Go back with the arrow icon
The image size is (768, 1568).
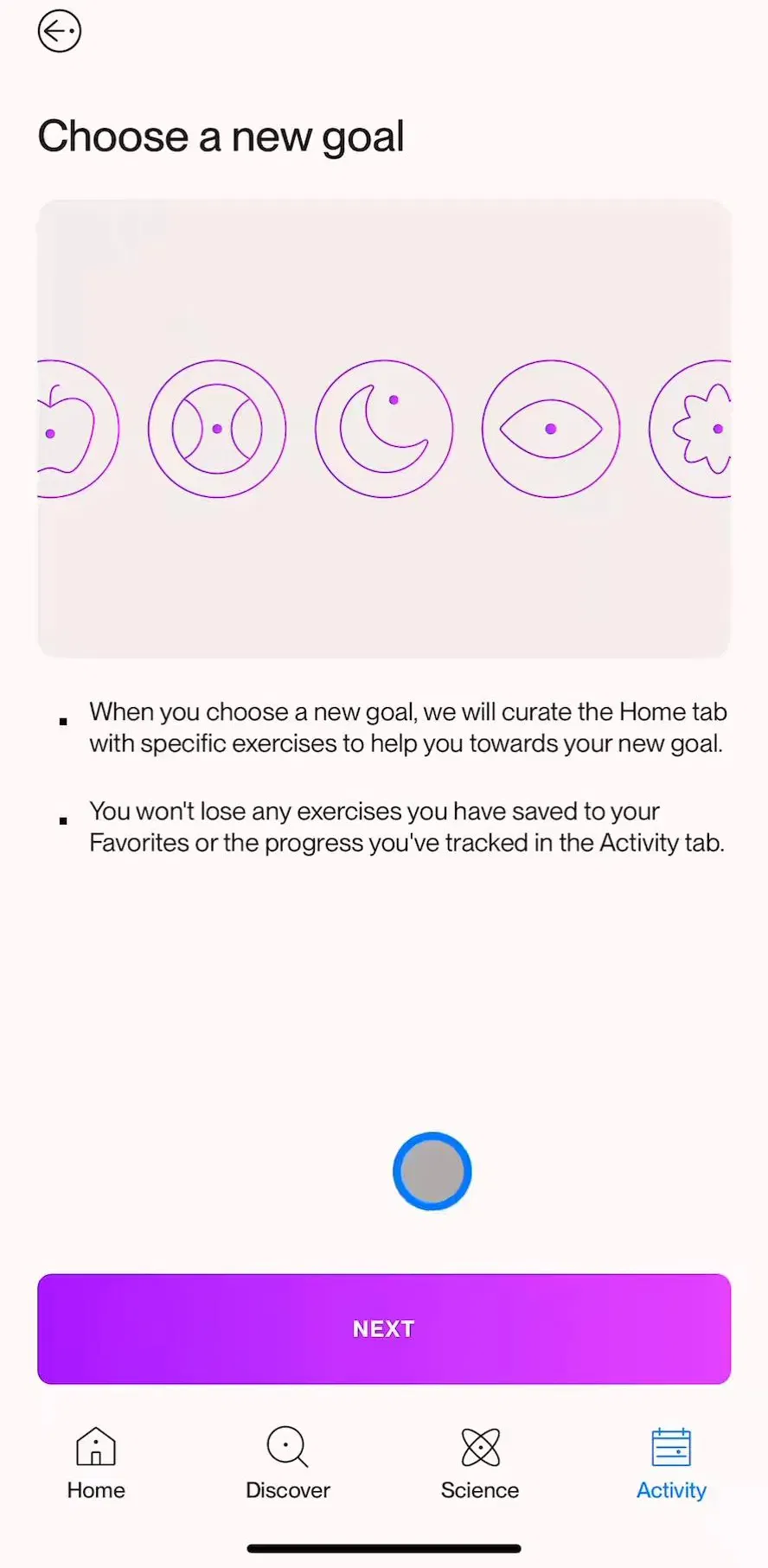tap(60, 32)
